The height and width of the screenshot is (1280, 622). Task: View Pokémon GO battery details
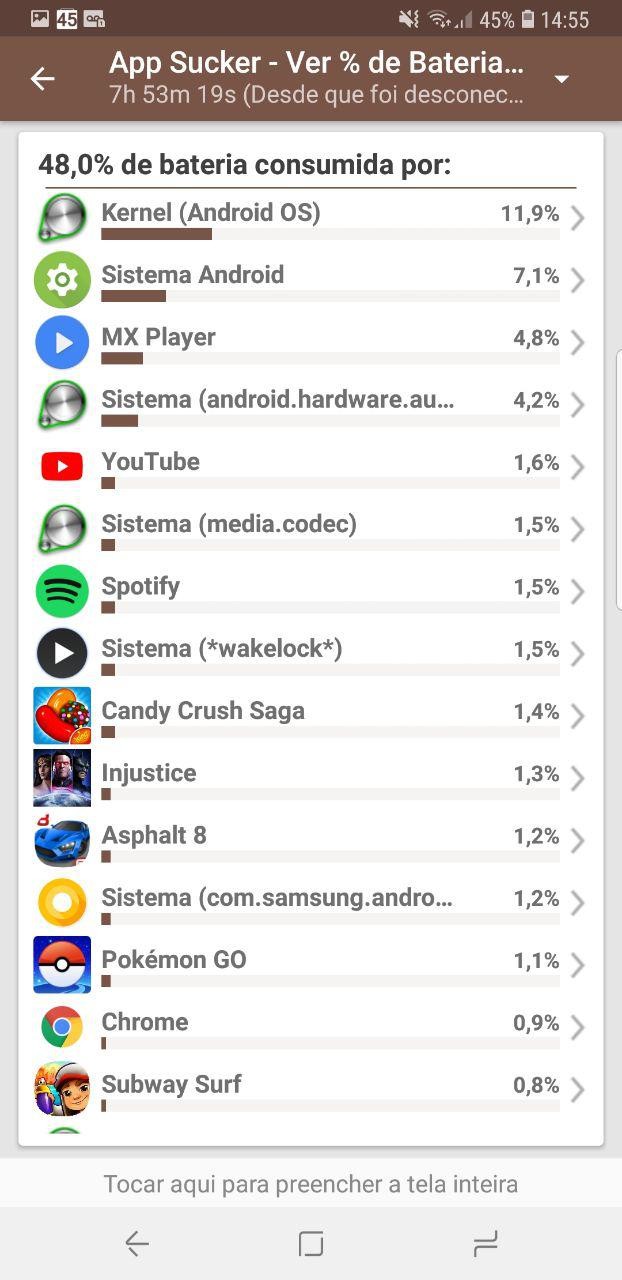[x=311, y=965]
